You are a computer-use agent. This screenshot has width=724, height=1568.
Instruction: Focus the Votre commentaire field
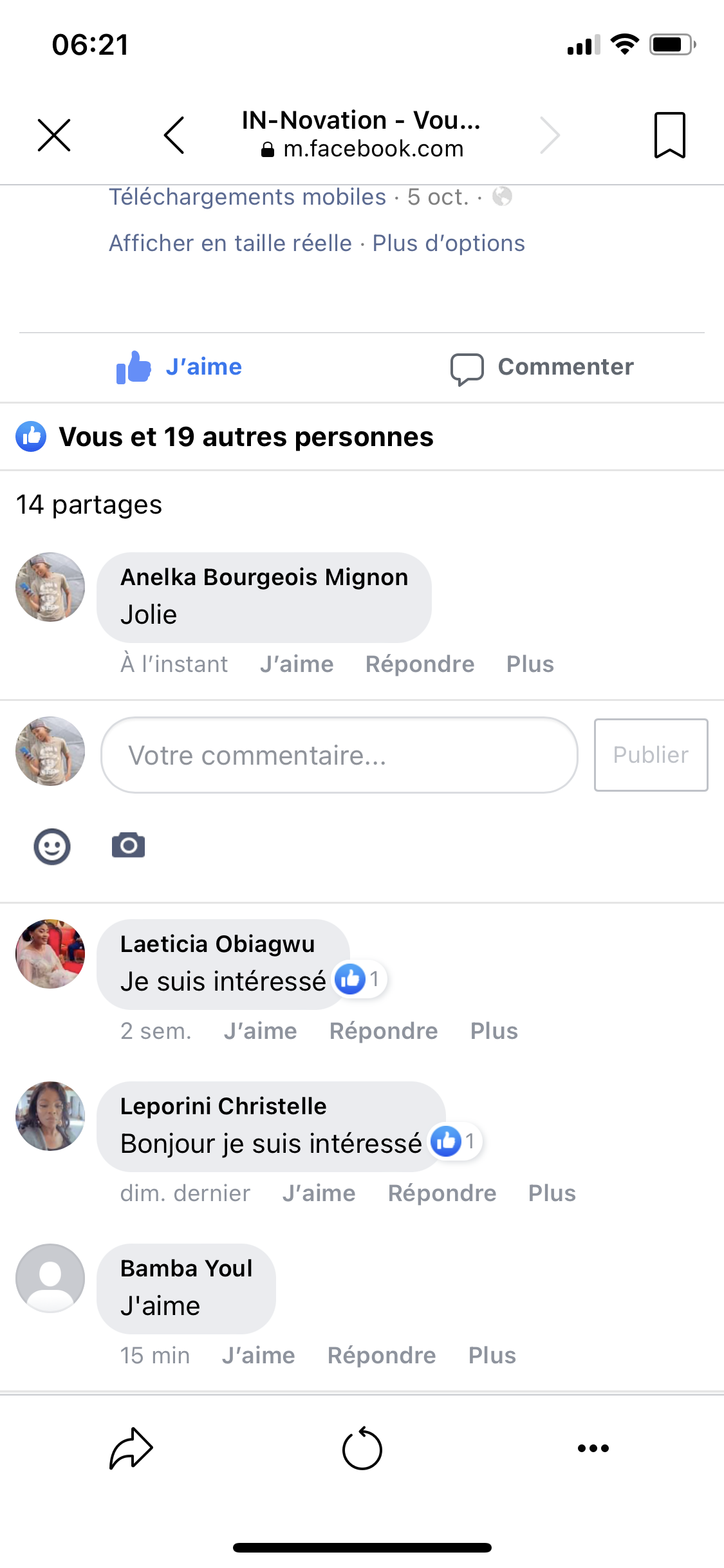(339, 755)
